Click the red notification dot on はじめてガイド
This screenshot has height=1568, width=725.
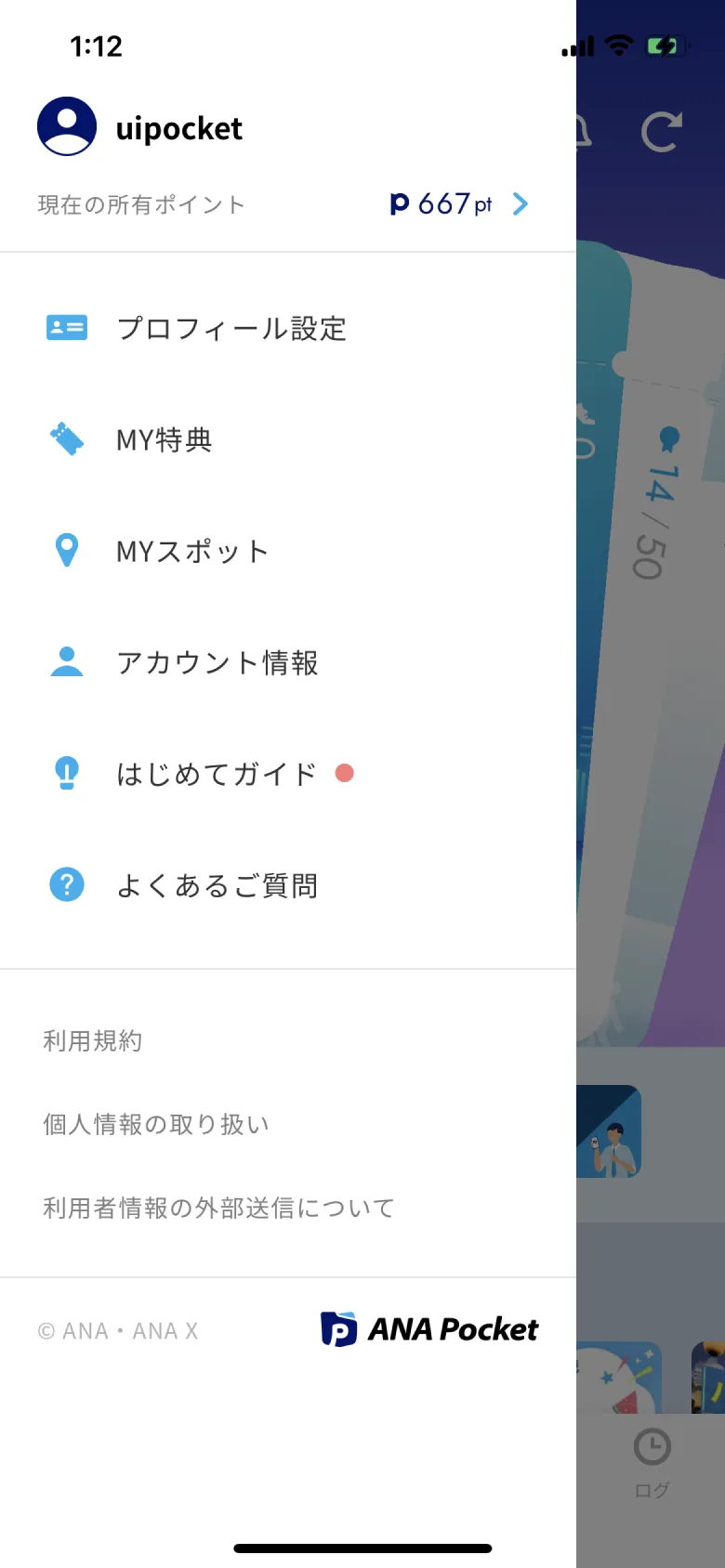[x=345, y=772]
